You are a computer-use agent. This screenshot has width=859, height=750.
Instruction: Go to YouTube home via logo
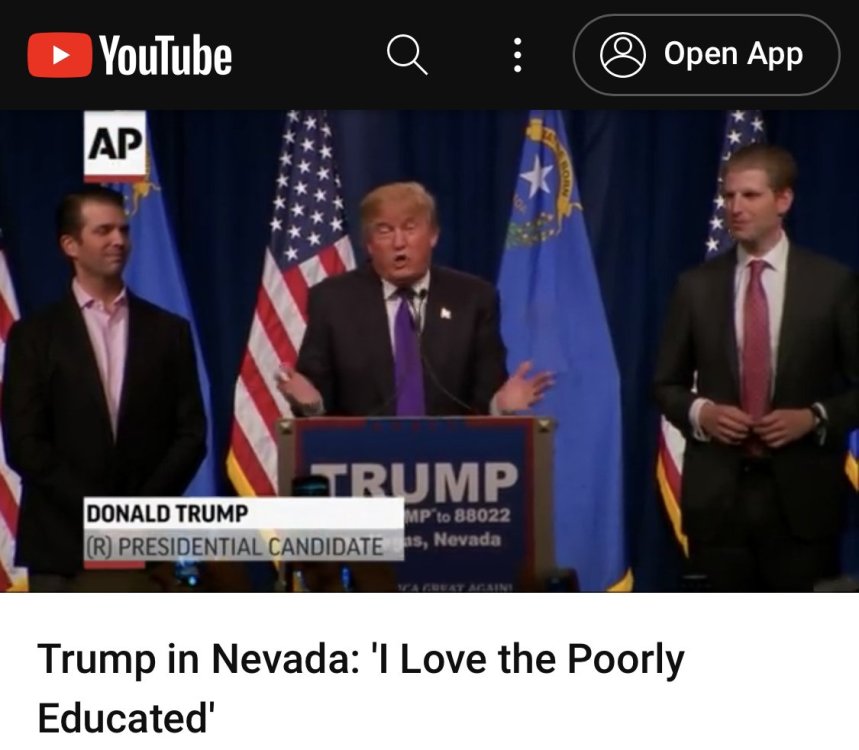[x=130, y=56]
